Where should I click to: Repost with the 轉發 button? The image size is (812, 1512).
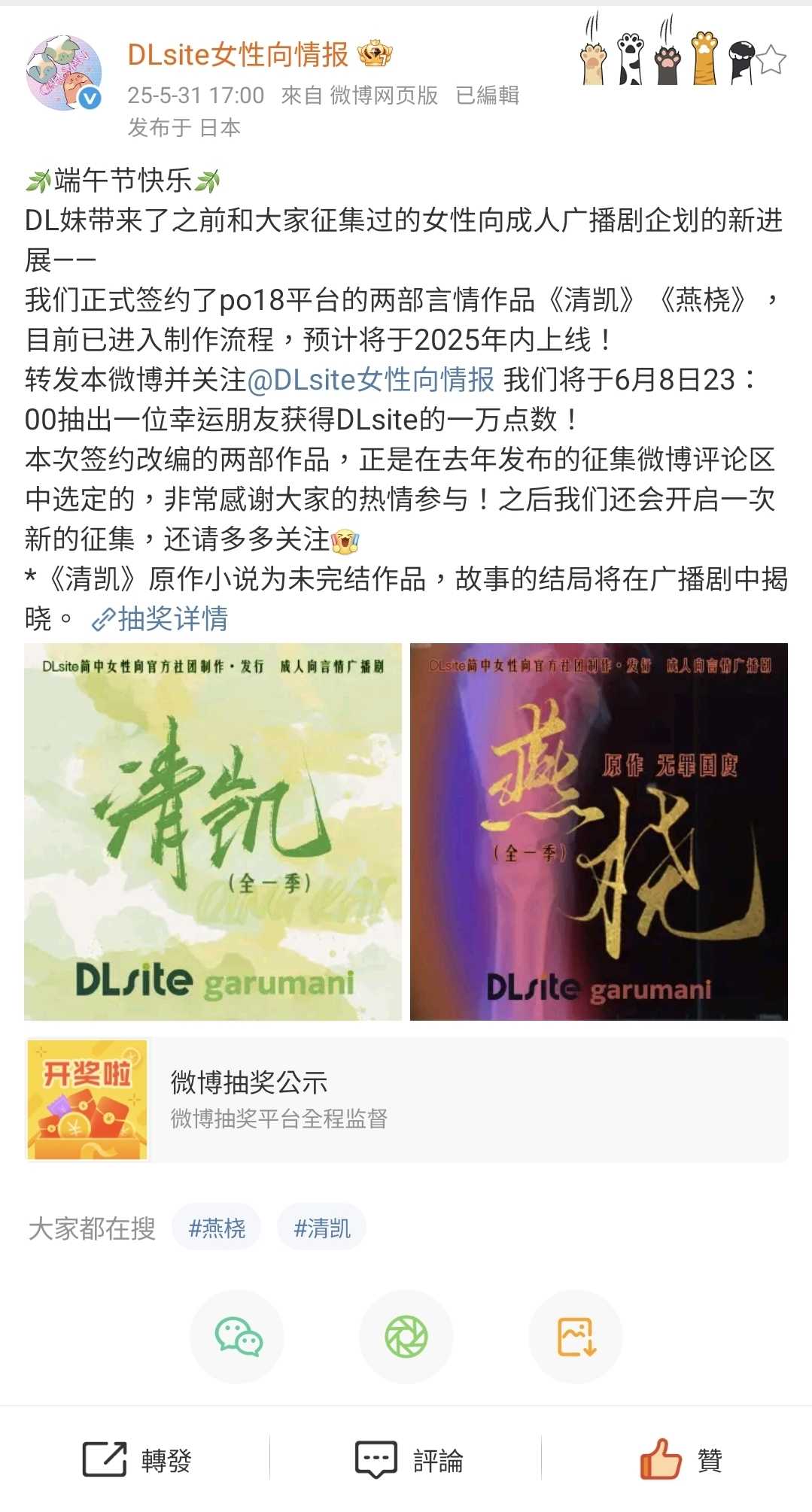pyautogui.click(x=136, y=1460)
